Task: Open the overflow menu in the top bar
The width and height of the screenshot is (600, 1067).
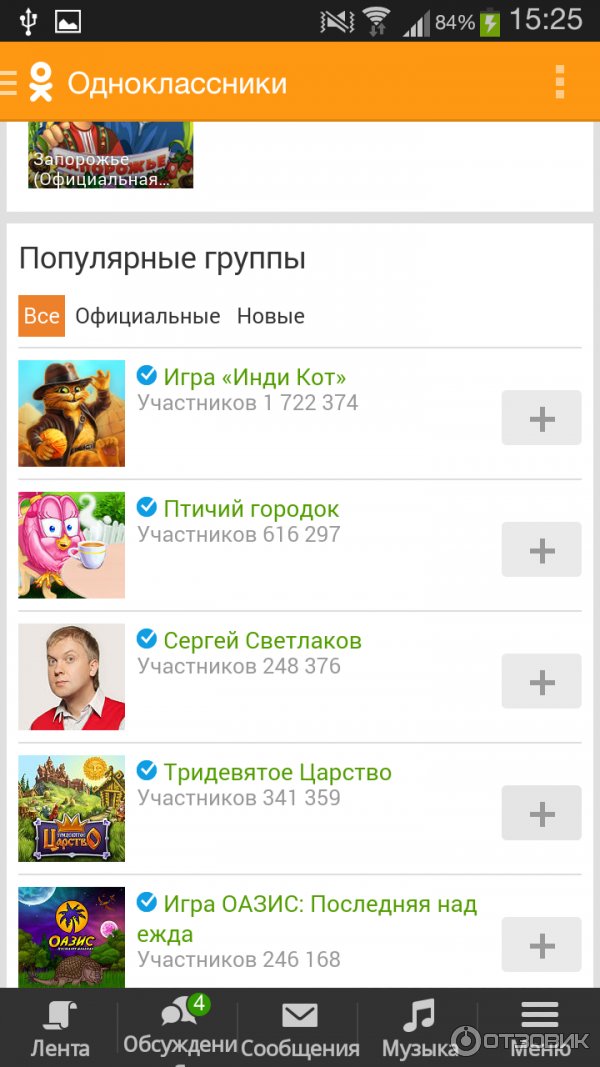Action: pos(560,82)
